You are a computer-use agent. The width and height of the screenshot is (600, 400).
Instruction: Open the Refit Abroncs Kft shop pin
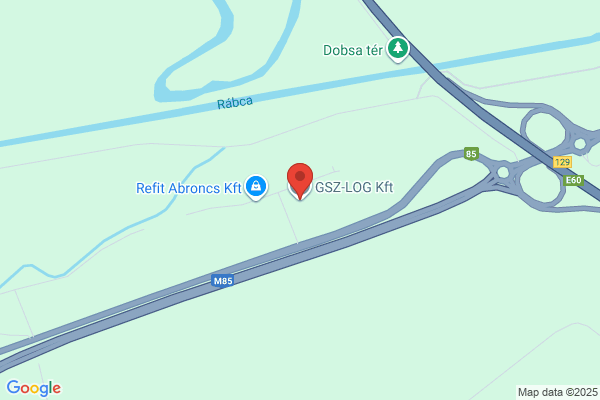click(256, 187)
